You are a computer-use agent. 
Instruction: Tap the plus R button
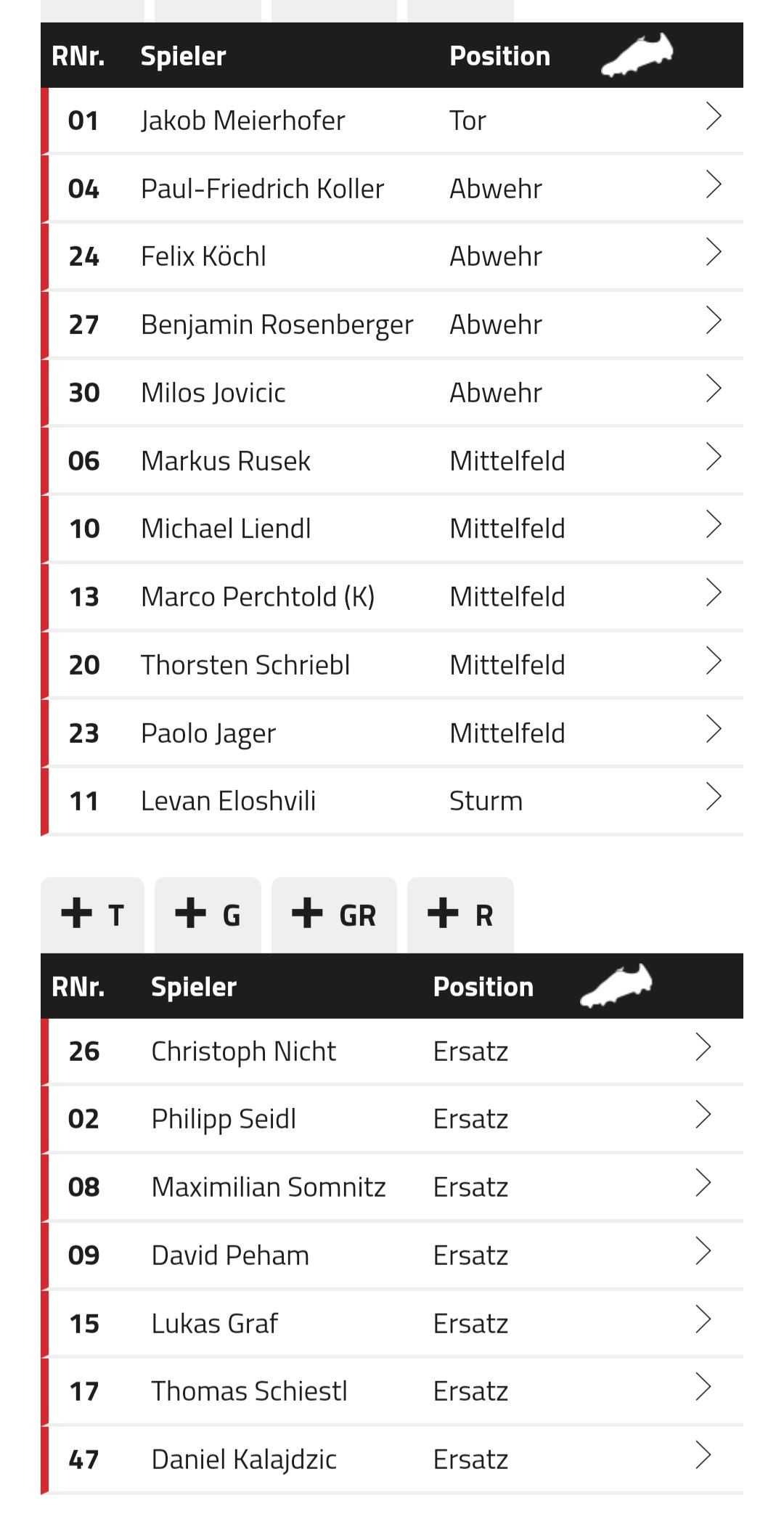pyautogui.click(x=460, y=915)
